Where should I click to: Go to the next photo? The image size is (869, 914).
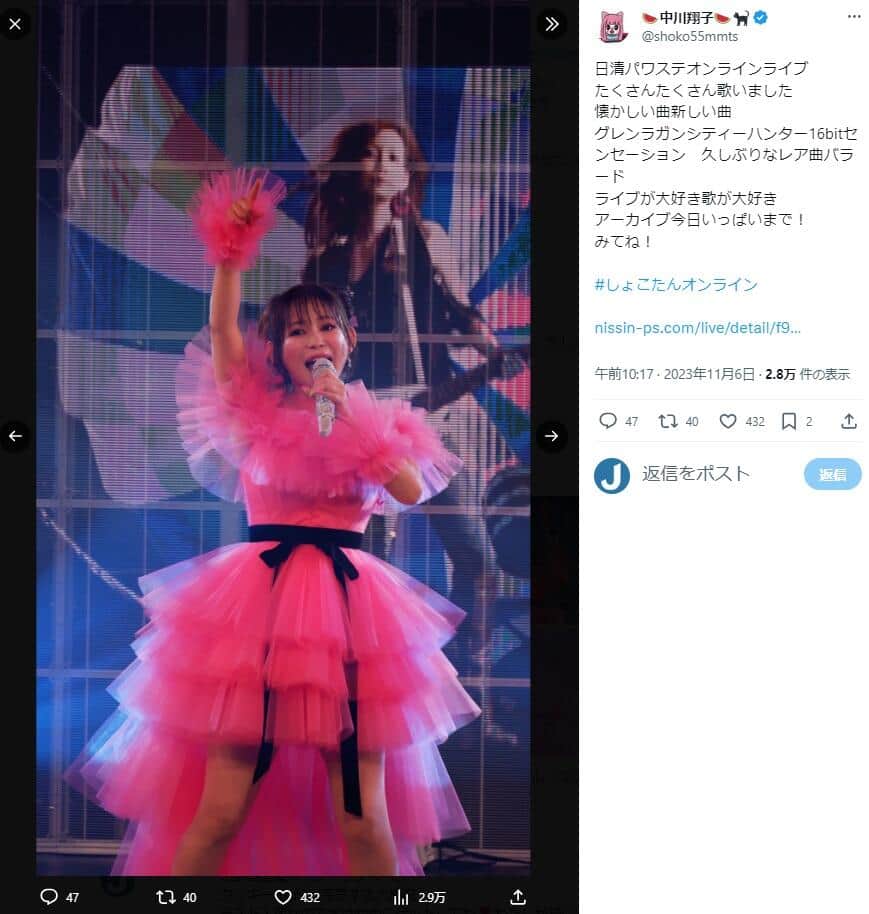pos(551,436)
